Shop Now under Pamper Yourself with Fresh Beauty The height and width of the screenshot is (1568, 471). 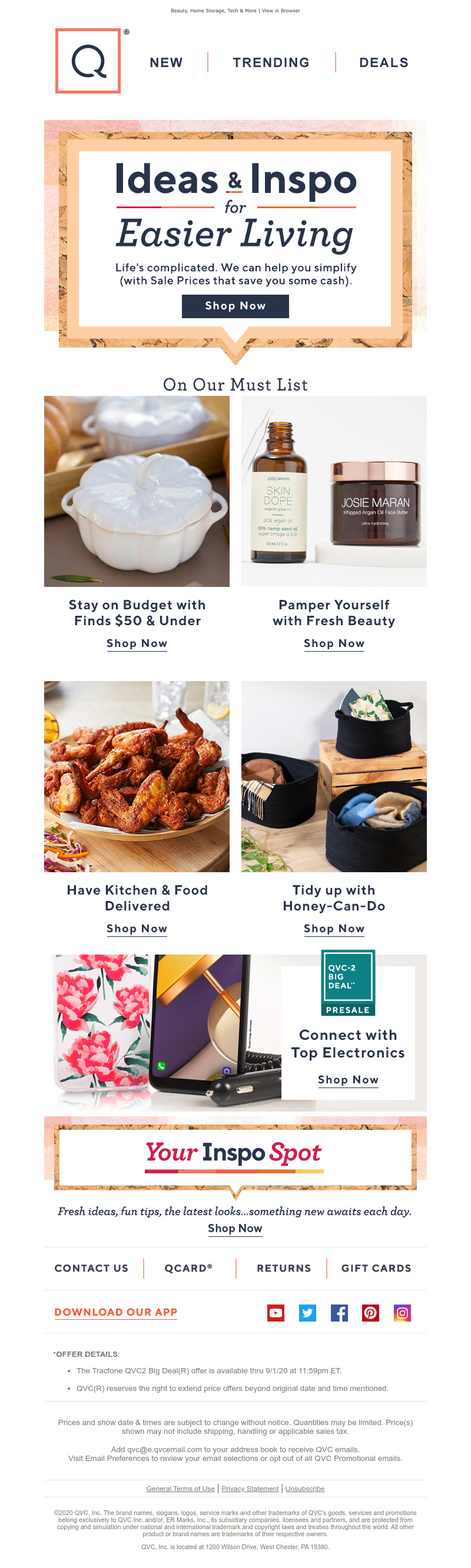pos(334,643)
